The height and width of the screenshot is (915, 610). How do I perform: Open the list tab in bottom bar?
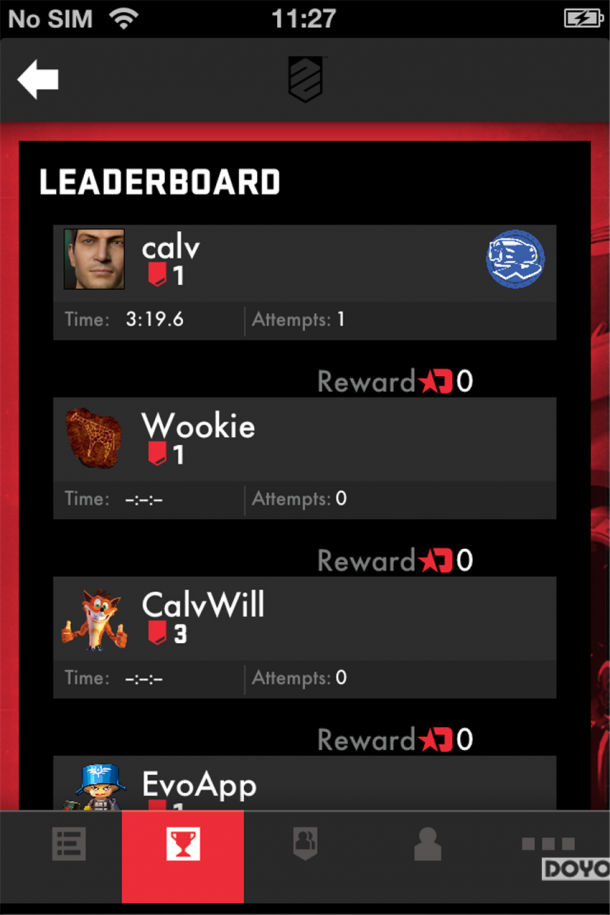coord(69,845)
